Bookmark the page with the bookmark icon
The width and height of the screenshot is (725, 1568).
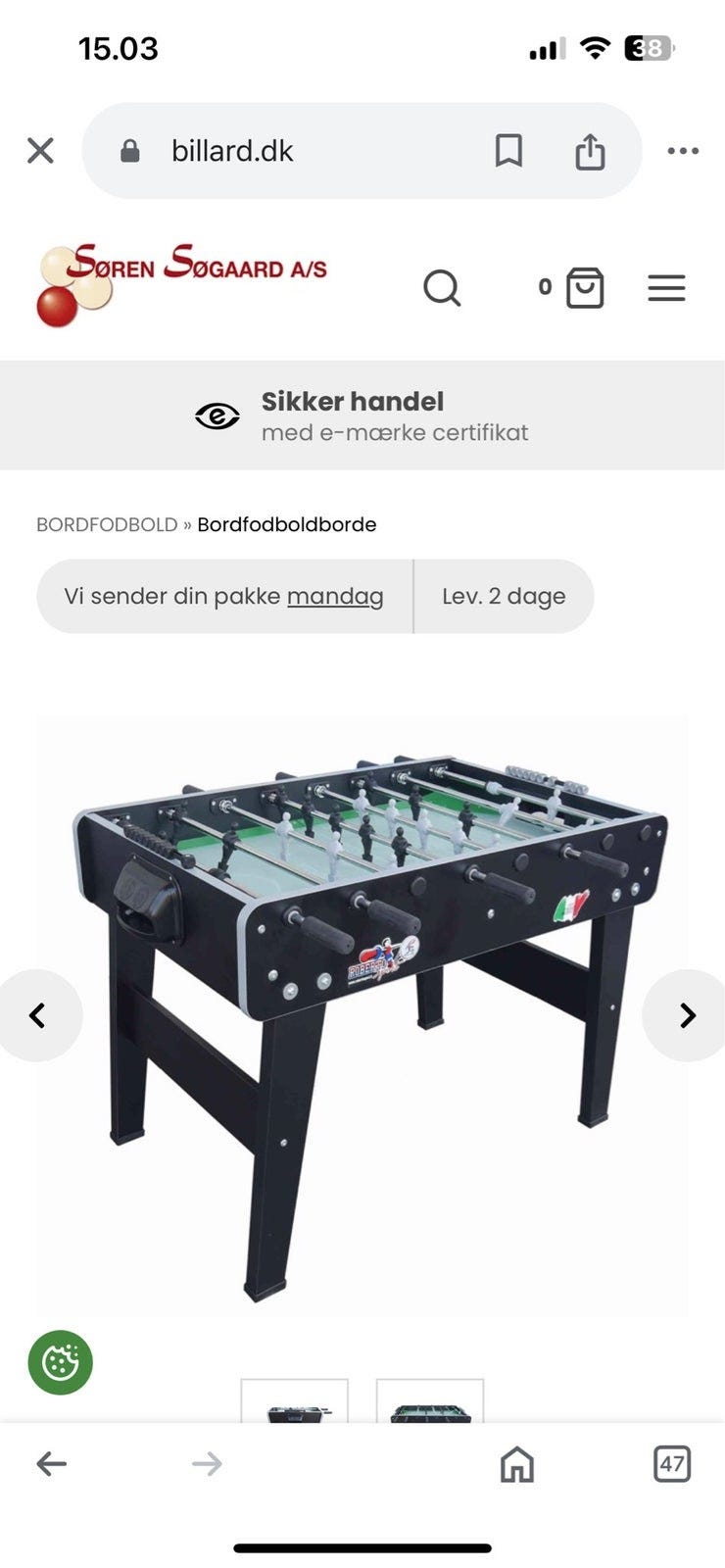[x=508, y=150]
